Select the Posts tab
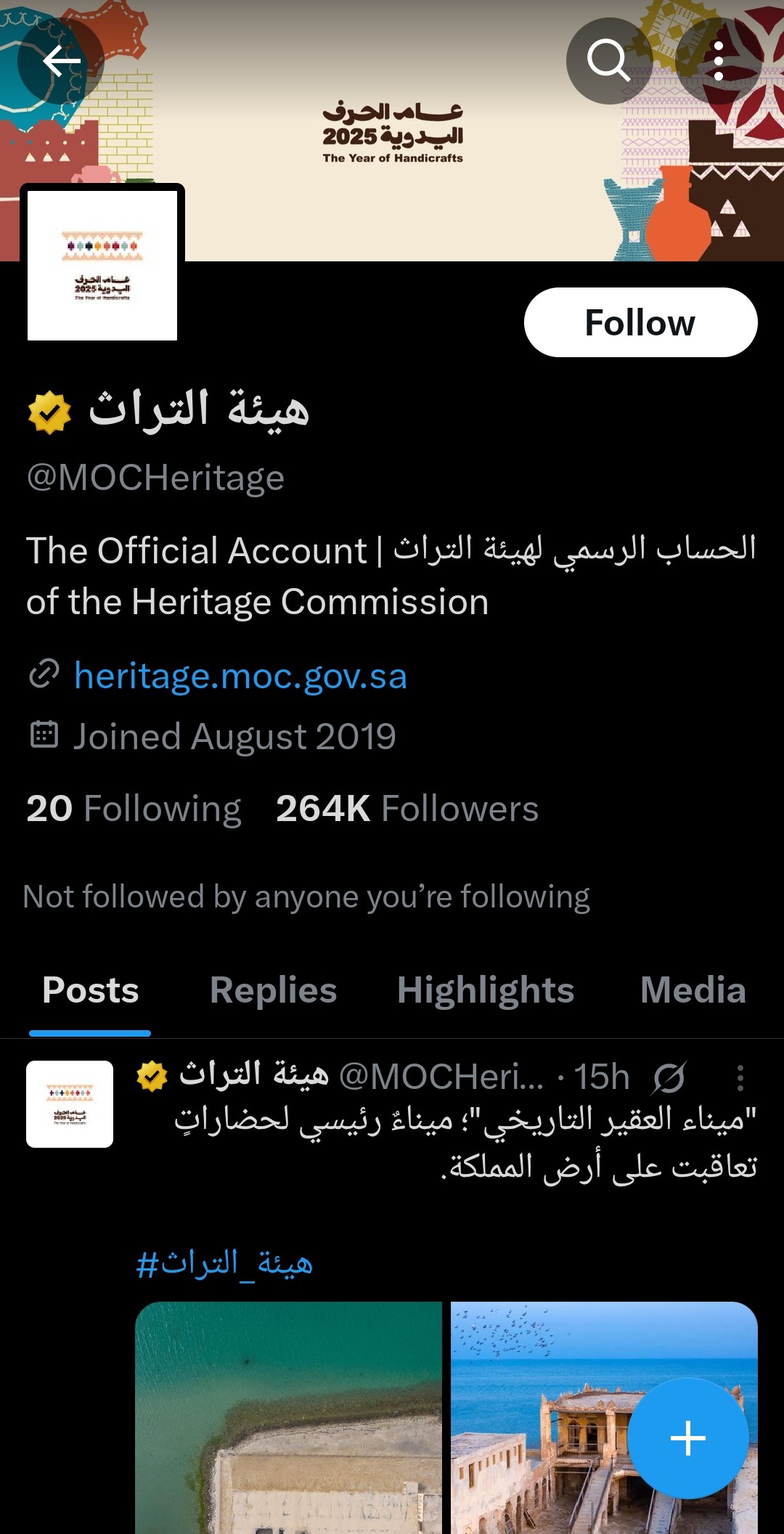This screenshot has width=784, height=1534. pos(90,990)
